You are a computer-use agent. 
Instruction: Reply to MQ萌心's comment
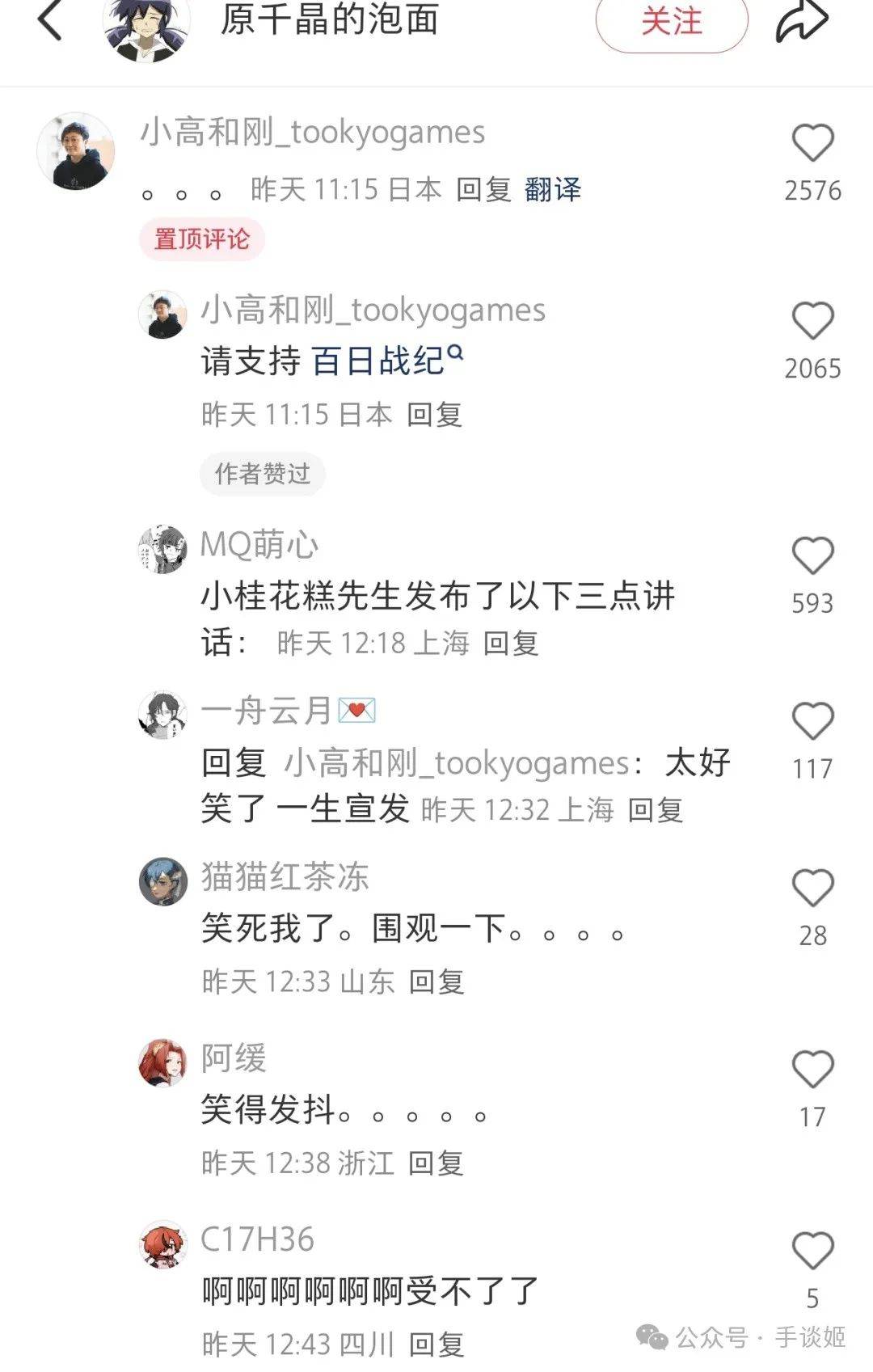pos(511,644)
